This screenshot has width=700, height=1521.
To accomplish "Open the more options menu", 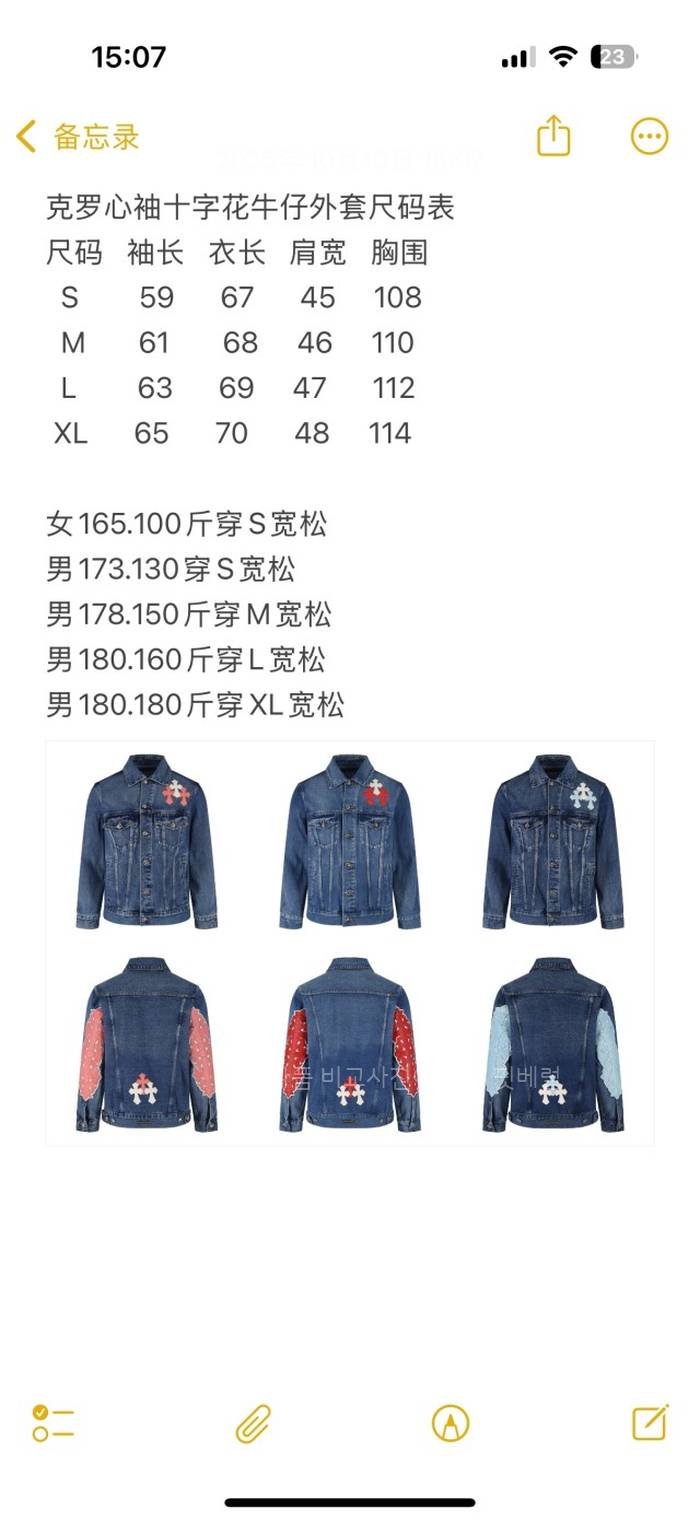I will click(649, 137).
